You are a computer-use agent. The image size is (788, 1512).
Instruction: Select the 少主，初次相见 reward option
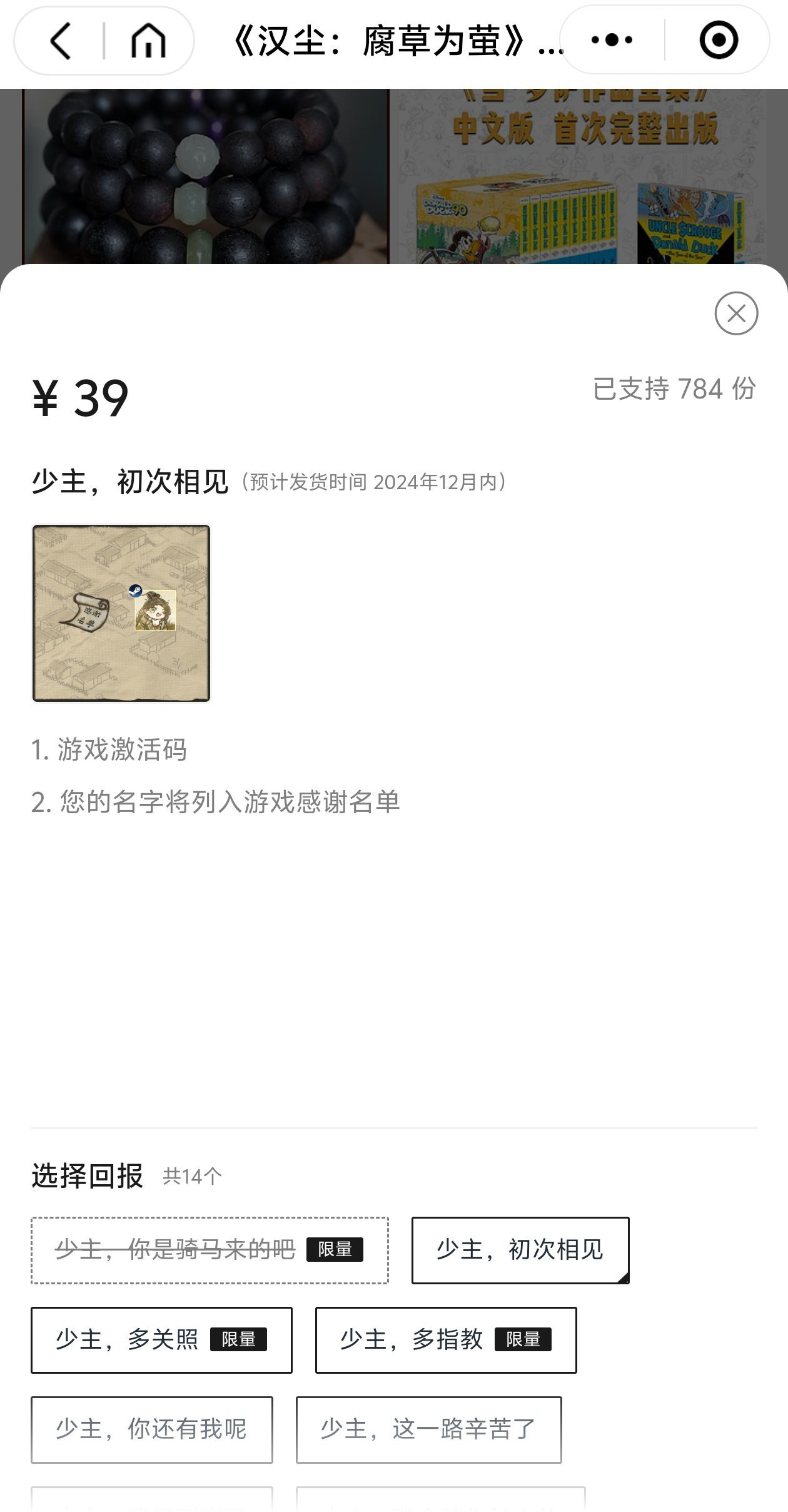tap(520, 1250)
